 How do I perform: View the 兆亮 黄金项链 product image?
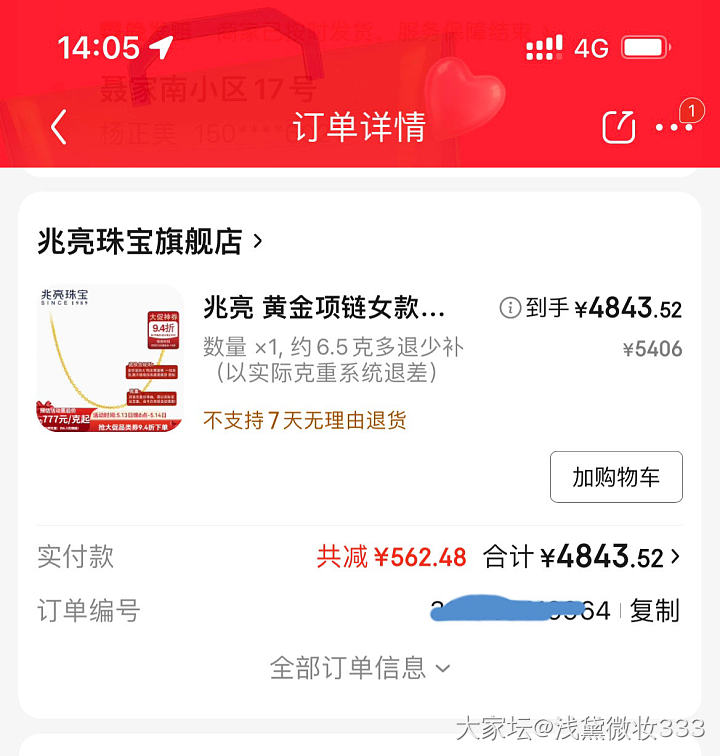[x=110, y=359]
